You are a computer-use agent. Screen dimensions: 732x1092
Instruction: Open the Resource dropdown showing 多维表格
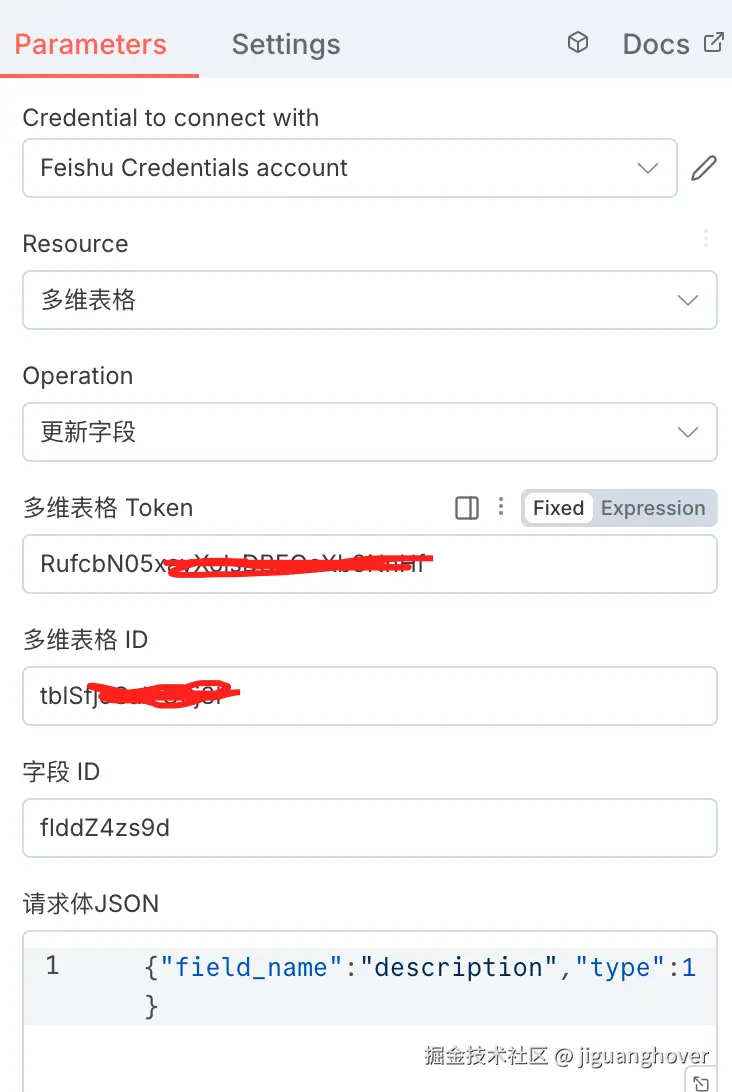click(369, 300)
